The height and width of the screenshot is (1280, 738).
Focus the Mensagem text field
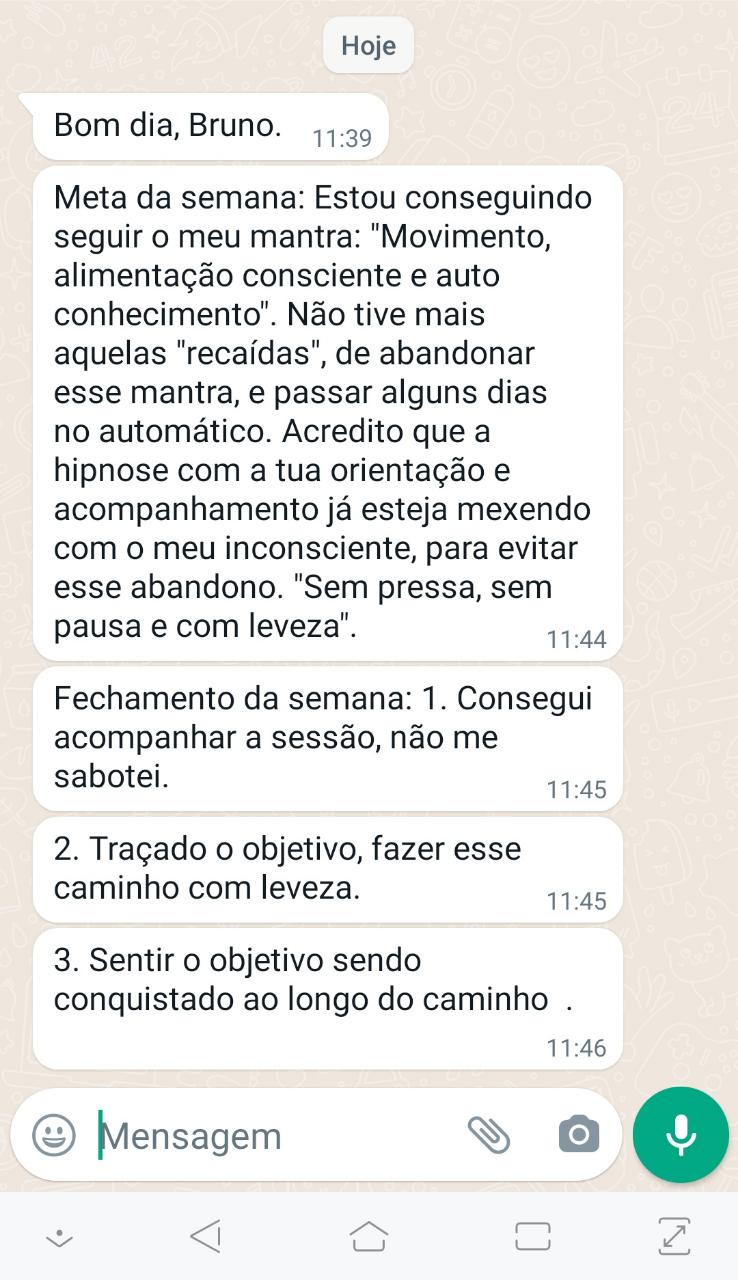[270, 1136]
